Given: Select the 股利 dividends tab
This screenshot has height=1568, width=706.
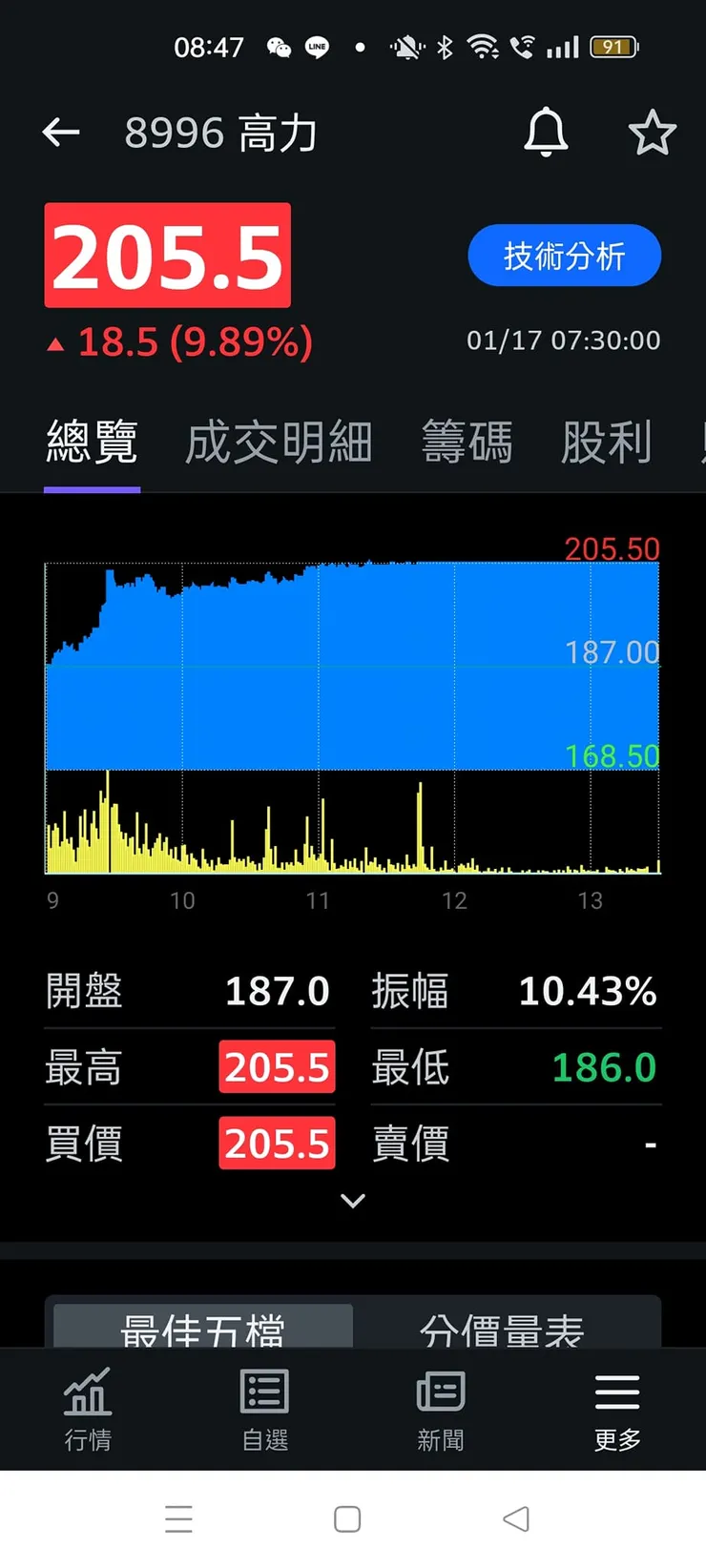Looking at the screenshot, I should 608,442.
